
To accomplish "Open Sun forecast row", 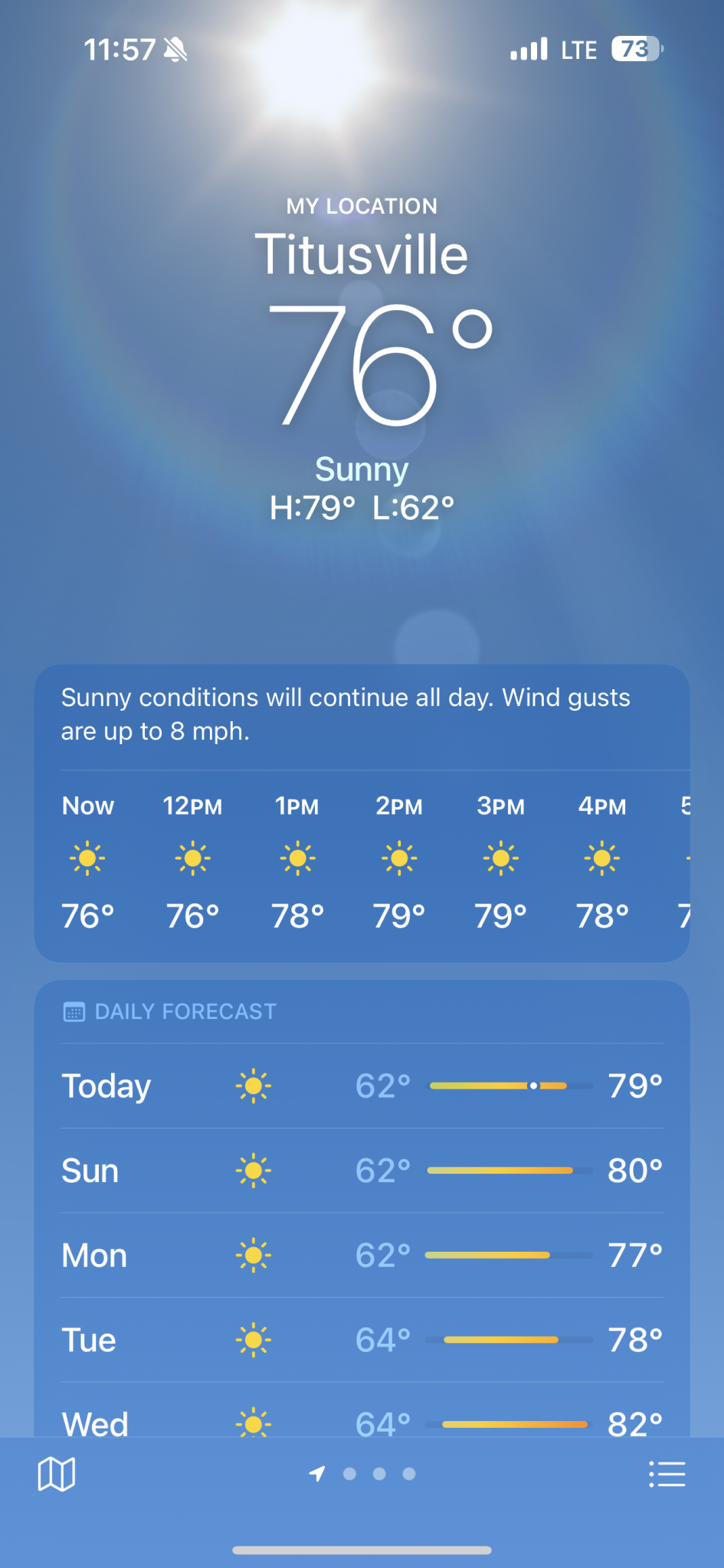I will pyautogui.click(x=362, y=1171).
